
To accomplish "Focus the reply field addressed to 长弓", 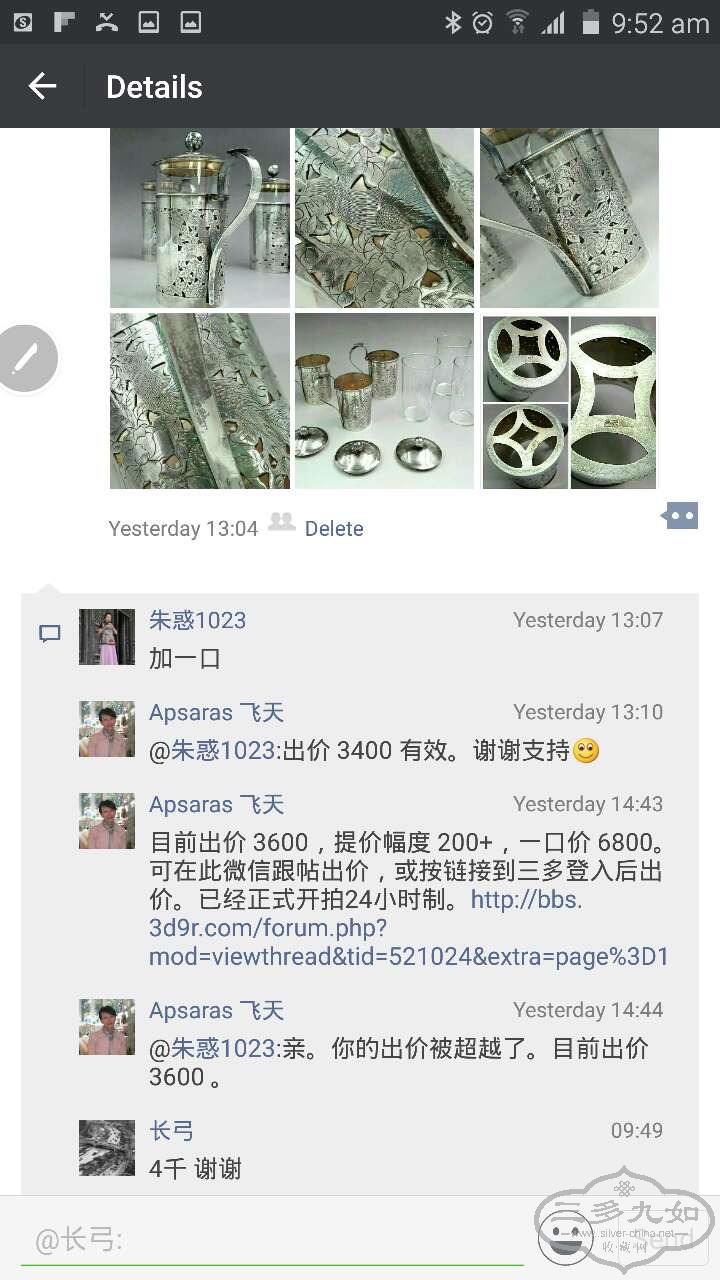I will [x=270, y=1241].
